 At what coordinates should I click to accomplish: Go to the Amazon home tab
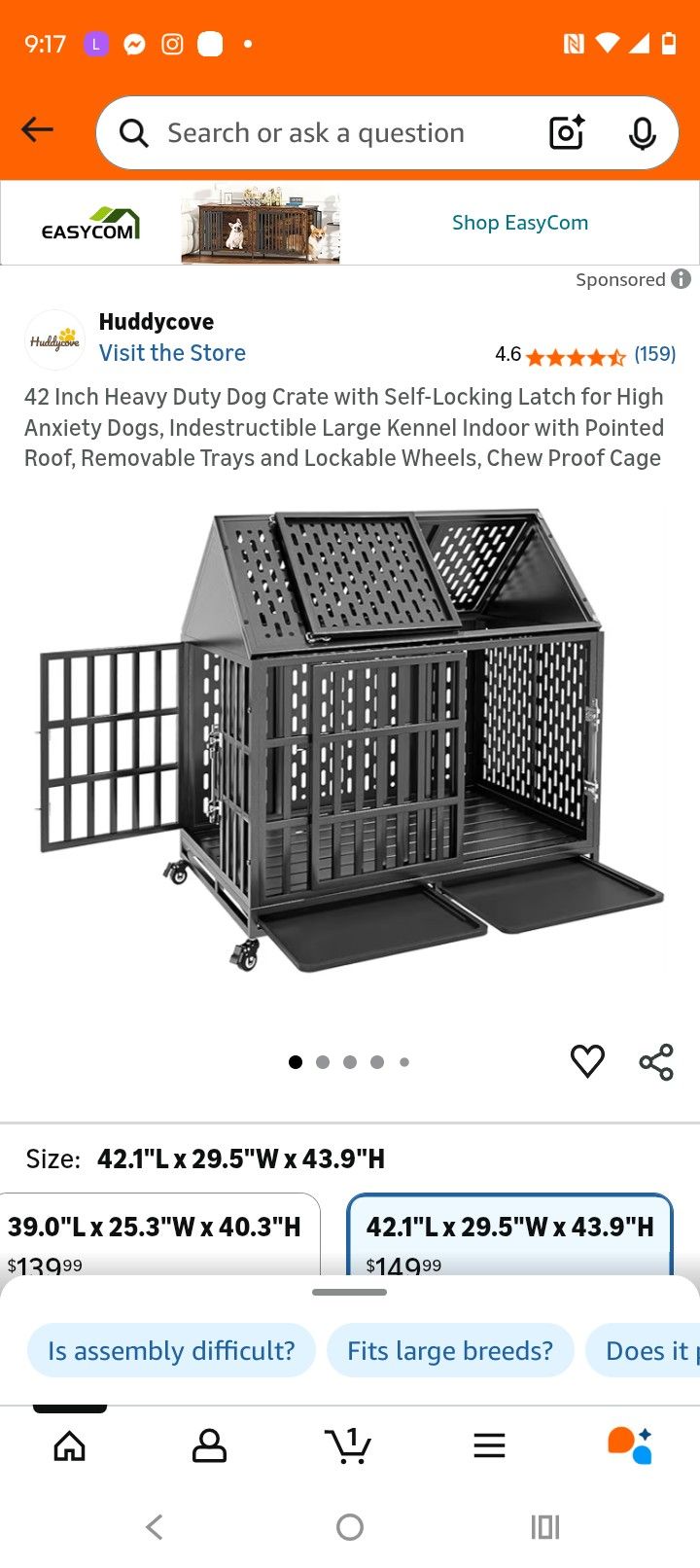69,1445
